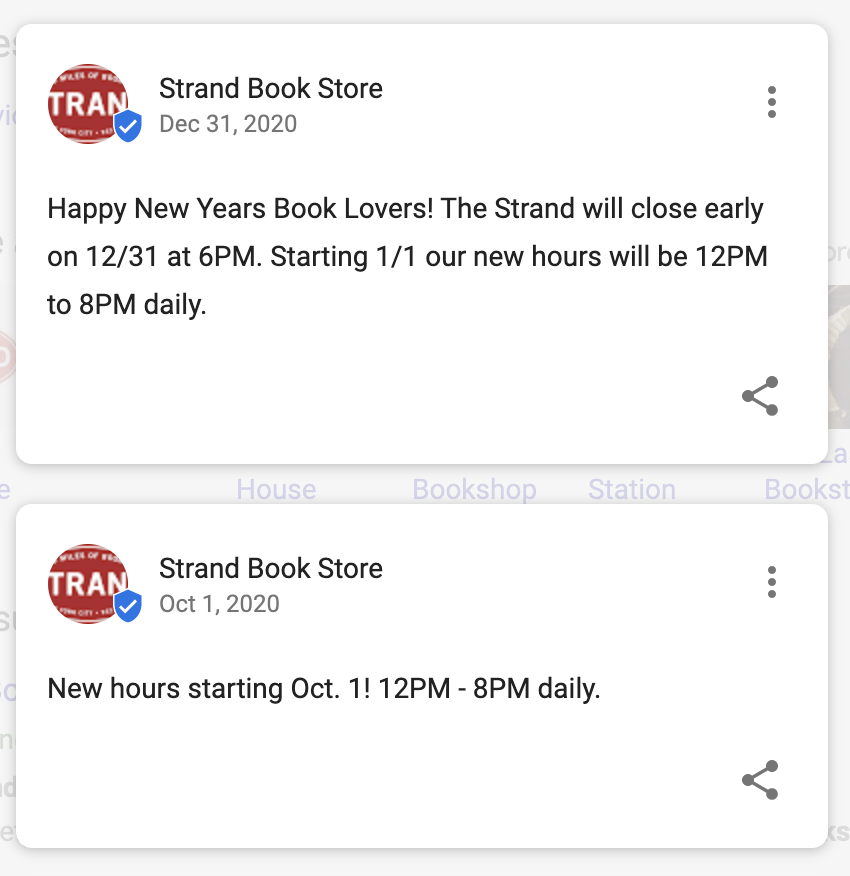850x876 pixels.
Task: Select the new hours post text
Action: (x=322, y=688)
